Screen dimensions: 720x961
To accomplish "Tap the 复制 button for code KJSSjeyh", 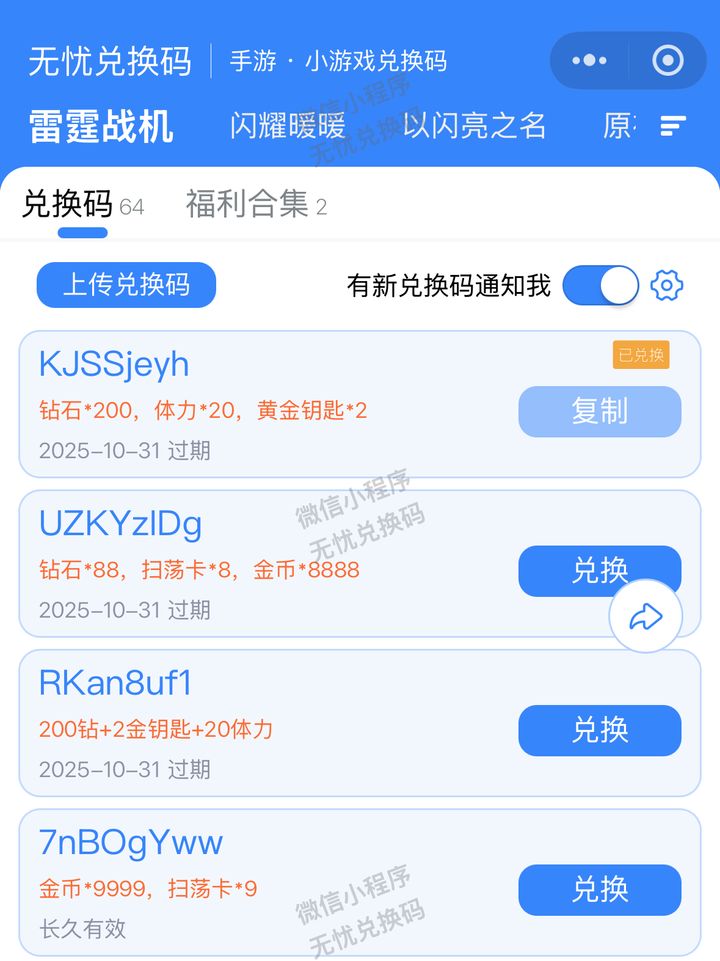I will click(x=598, y=411).
